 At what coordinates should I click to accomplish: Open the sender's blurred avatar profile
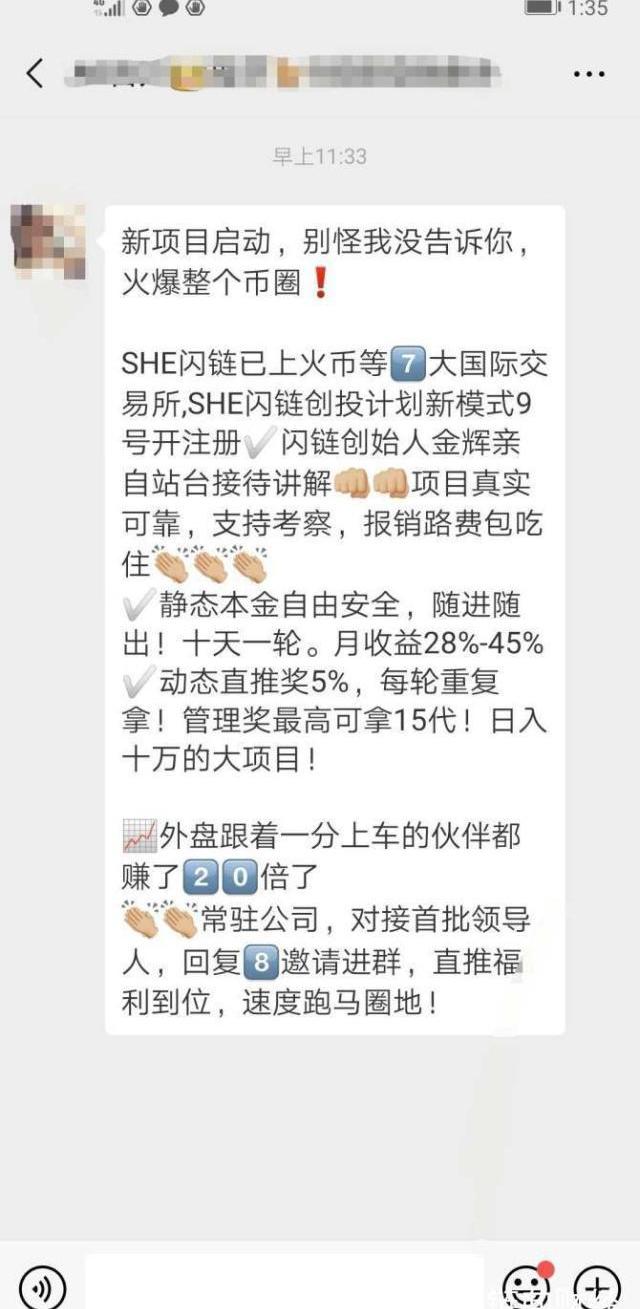(x=48, y=241)
